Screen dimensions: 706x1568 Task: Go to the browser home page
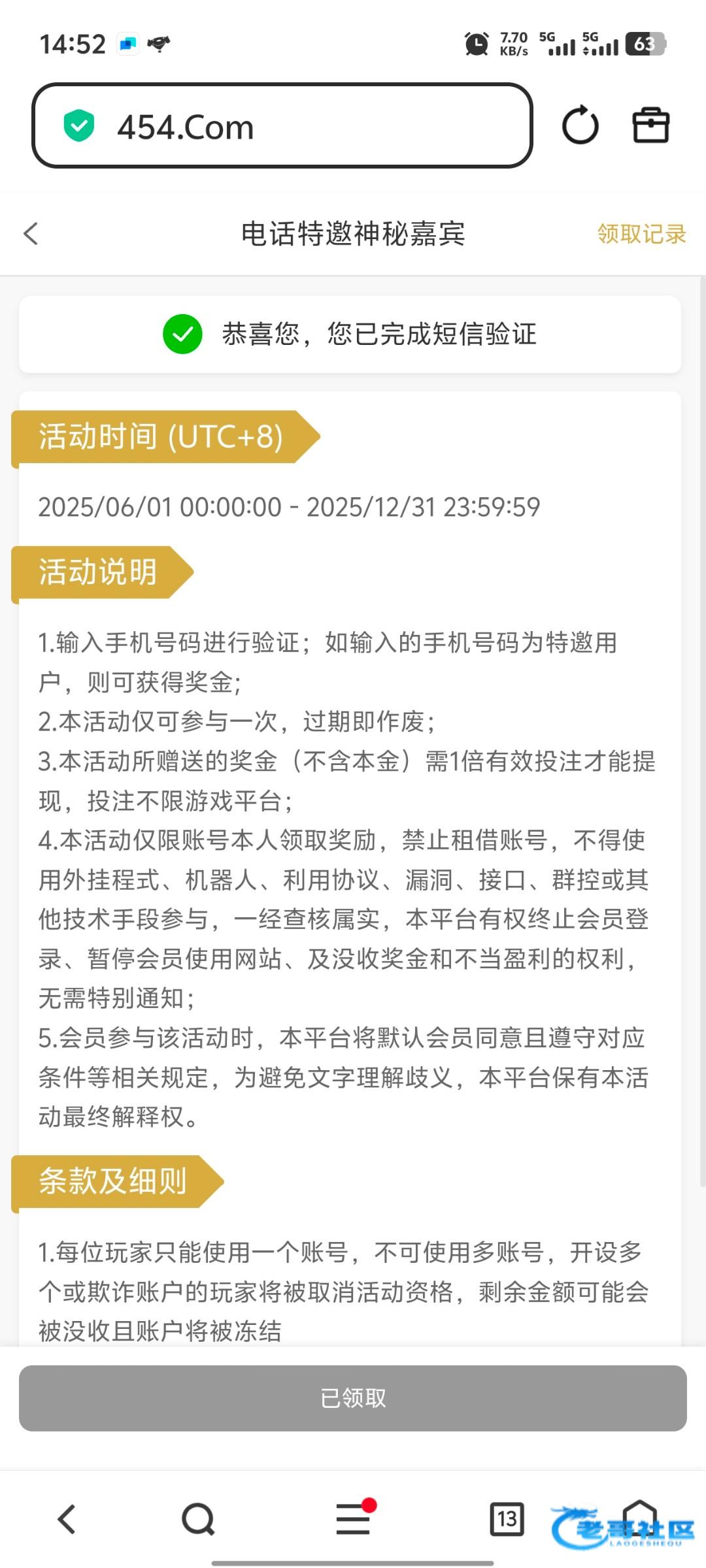(639, 1517)
